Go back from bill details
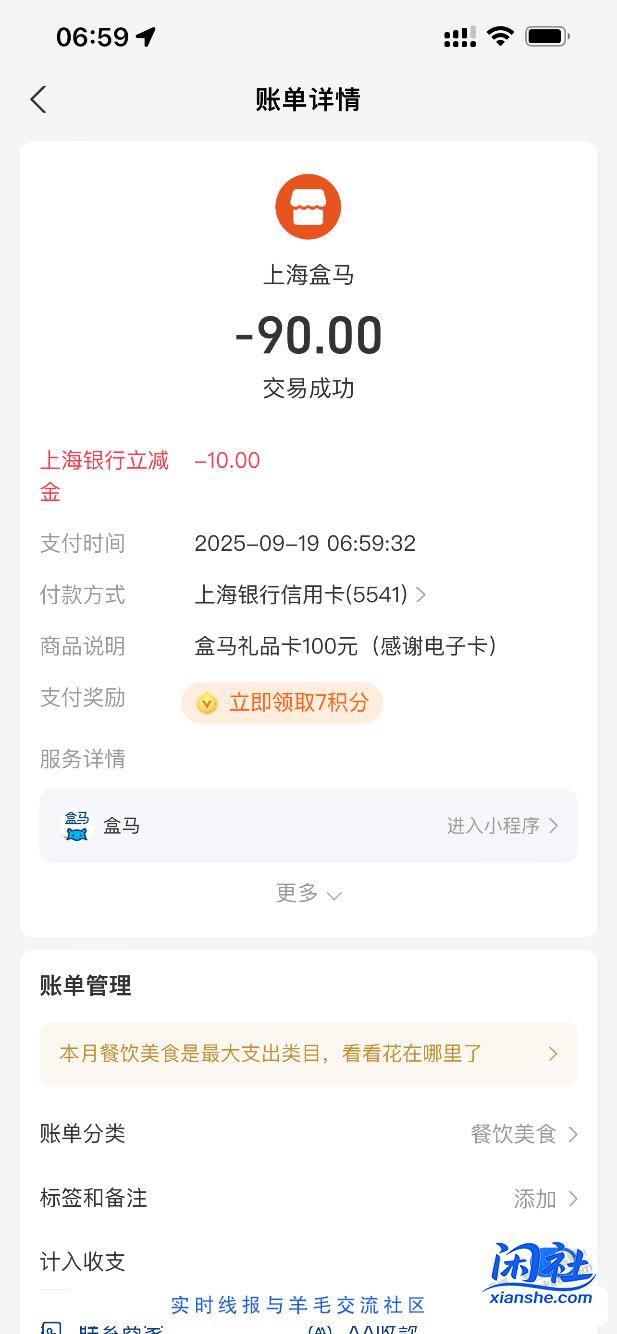 click(x=38, y=99)
